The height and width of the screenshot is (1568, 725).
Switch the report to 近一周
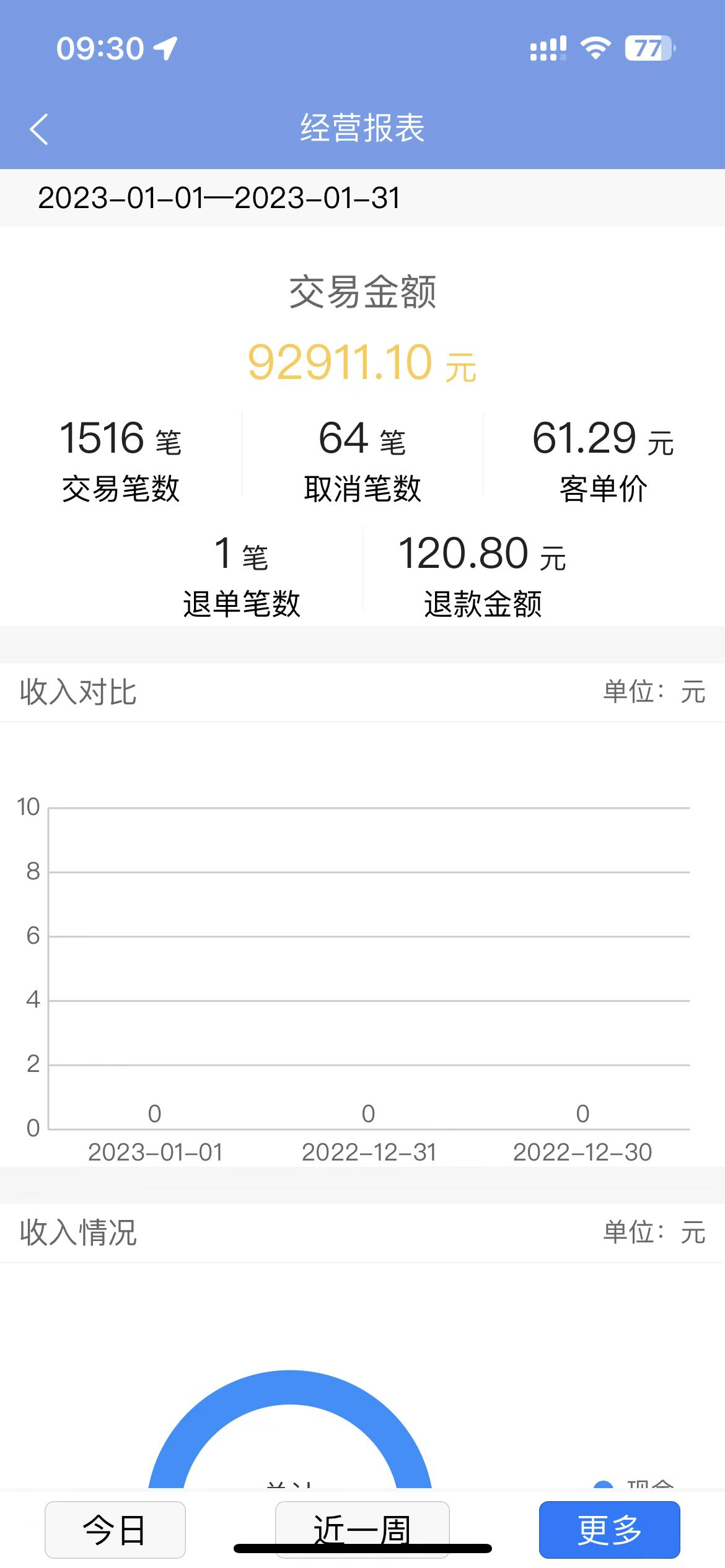[362, 1530]
